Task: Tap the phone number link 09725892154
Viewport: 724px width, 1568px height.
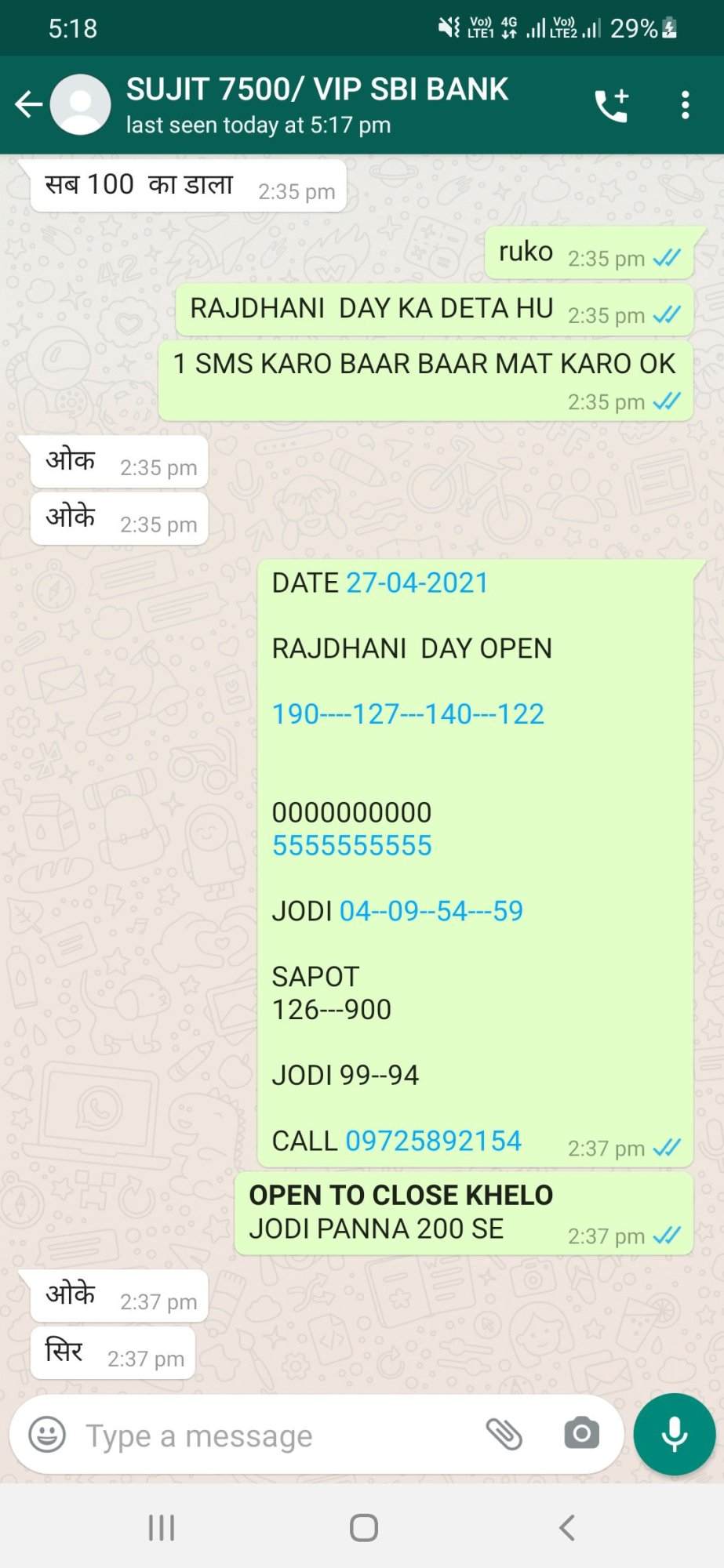Action: pyautogui.click(x=433, y=1141)
